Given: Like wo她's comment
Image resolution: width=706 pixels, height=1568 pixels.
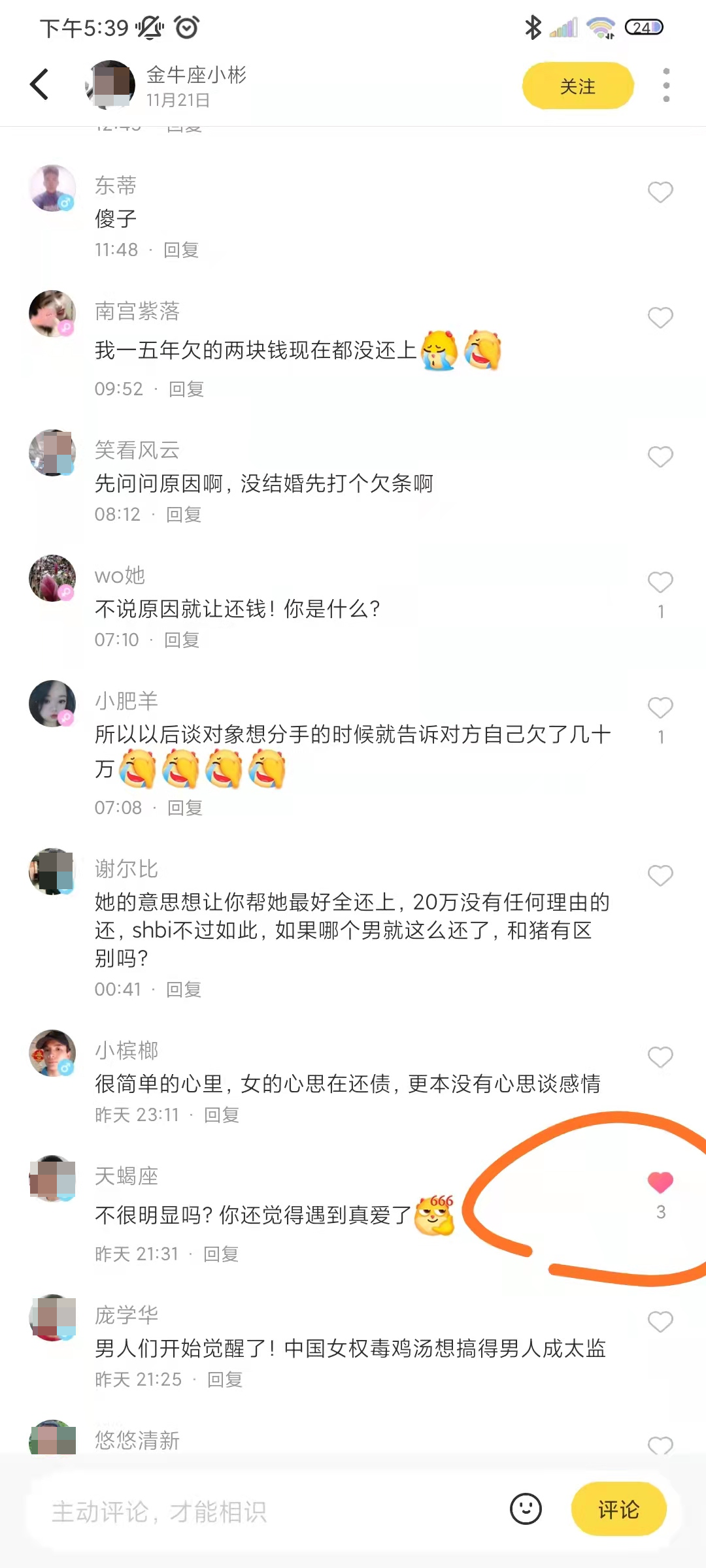Looking at the screenshot, I should 660,582.
